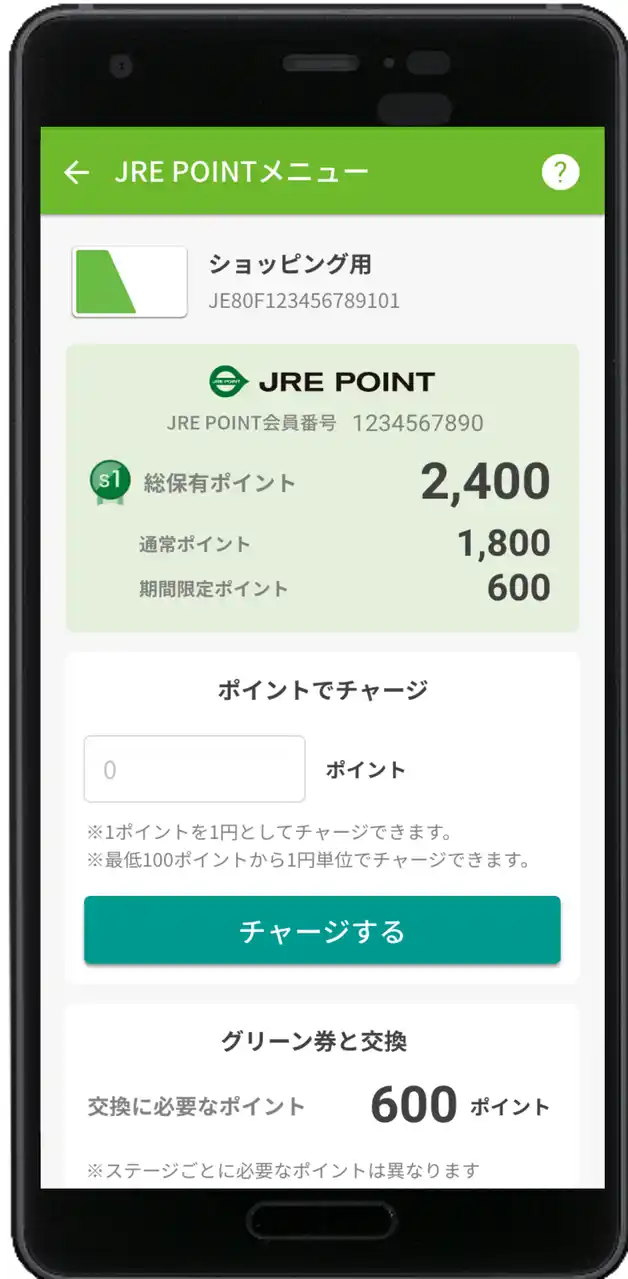Open the help question mark icon
This screenshot has height=1279, width=628.
[x=560, y=172]
